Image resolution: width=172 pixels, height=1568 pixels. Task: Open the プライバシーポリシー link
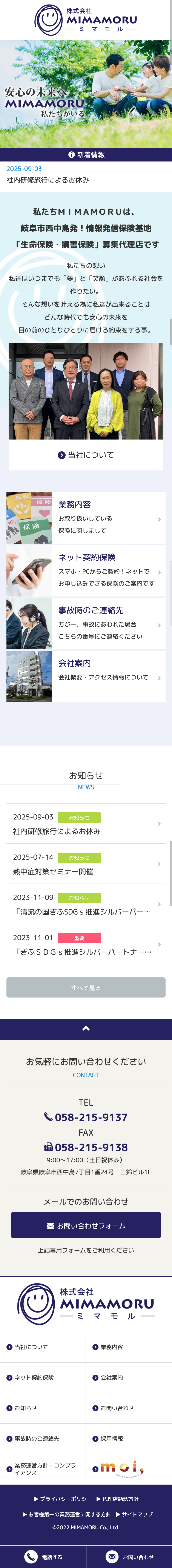pos(63,1499)
